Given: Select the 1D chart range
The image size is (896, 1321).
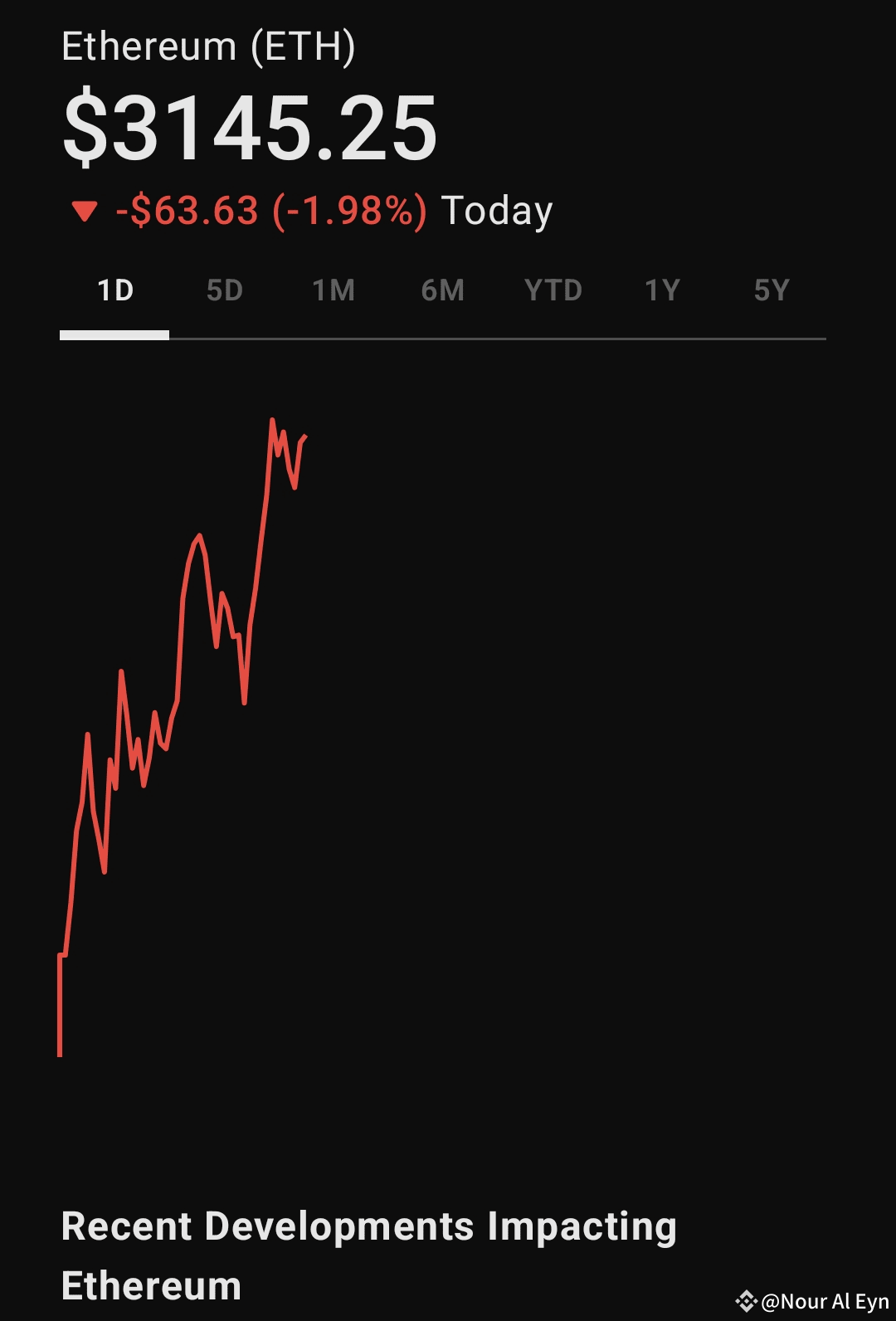Looking at the screenshot, I should (x=115, y=291).
